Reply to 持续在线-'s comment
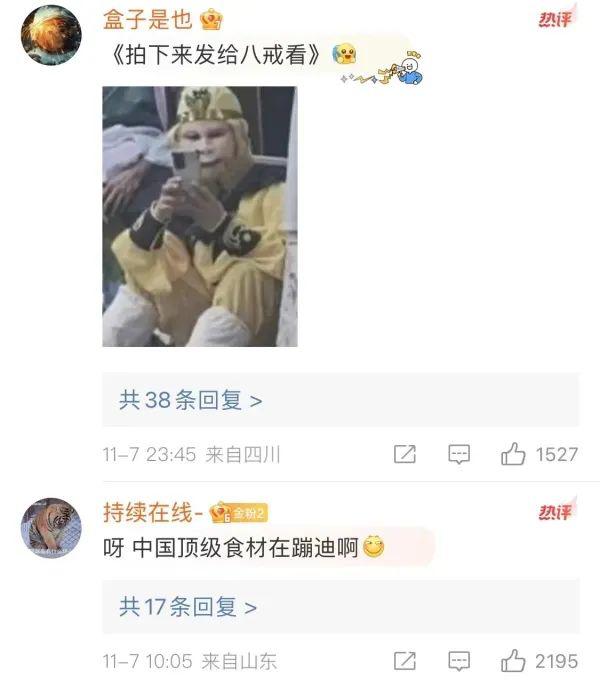 click(x=459, y=661)
